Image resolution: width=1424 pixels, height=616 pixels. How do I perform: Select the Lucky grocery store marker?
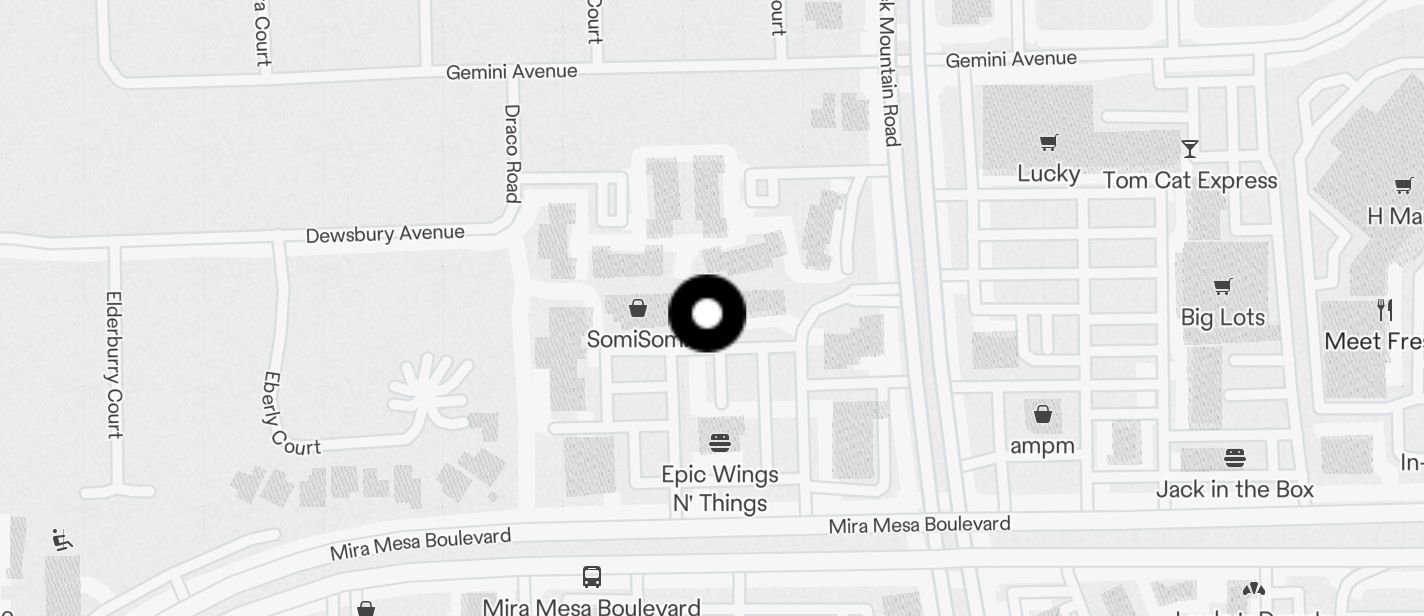click(x=1048, y=143)
